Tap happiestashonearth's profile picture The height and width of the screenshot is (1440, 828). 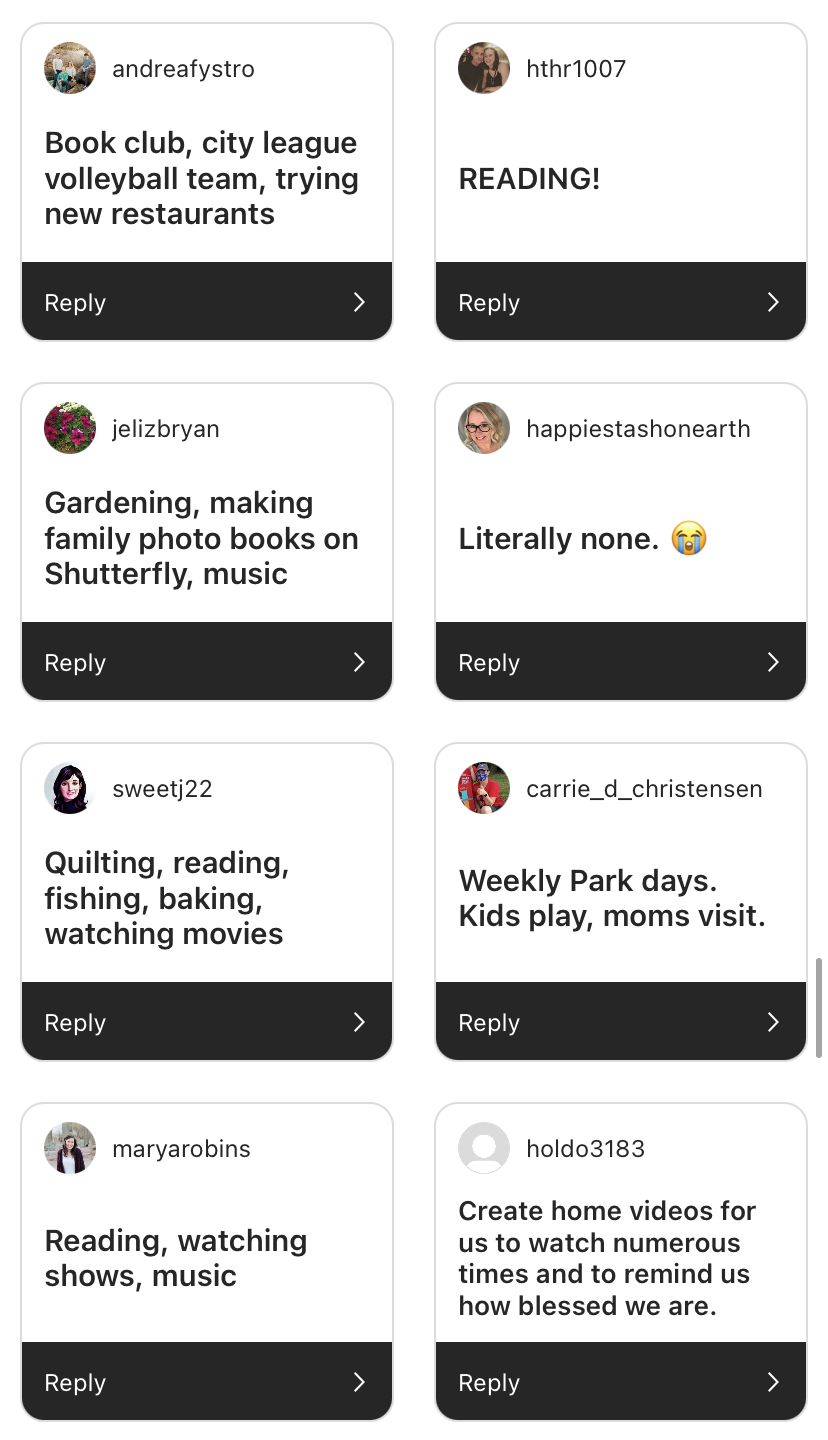click(x=484, y=428)
